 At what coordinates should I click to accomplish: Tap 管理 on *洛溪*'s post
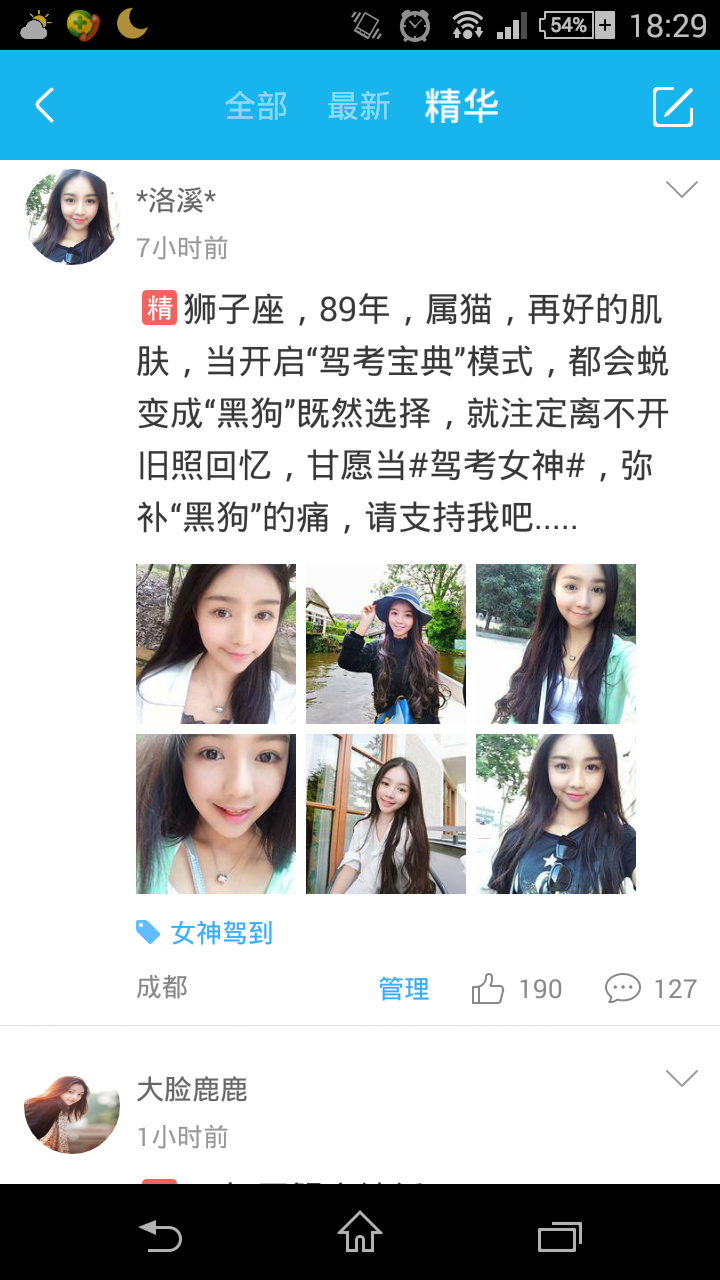(404, 989)
